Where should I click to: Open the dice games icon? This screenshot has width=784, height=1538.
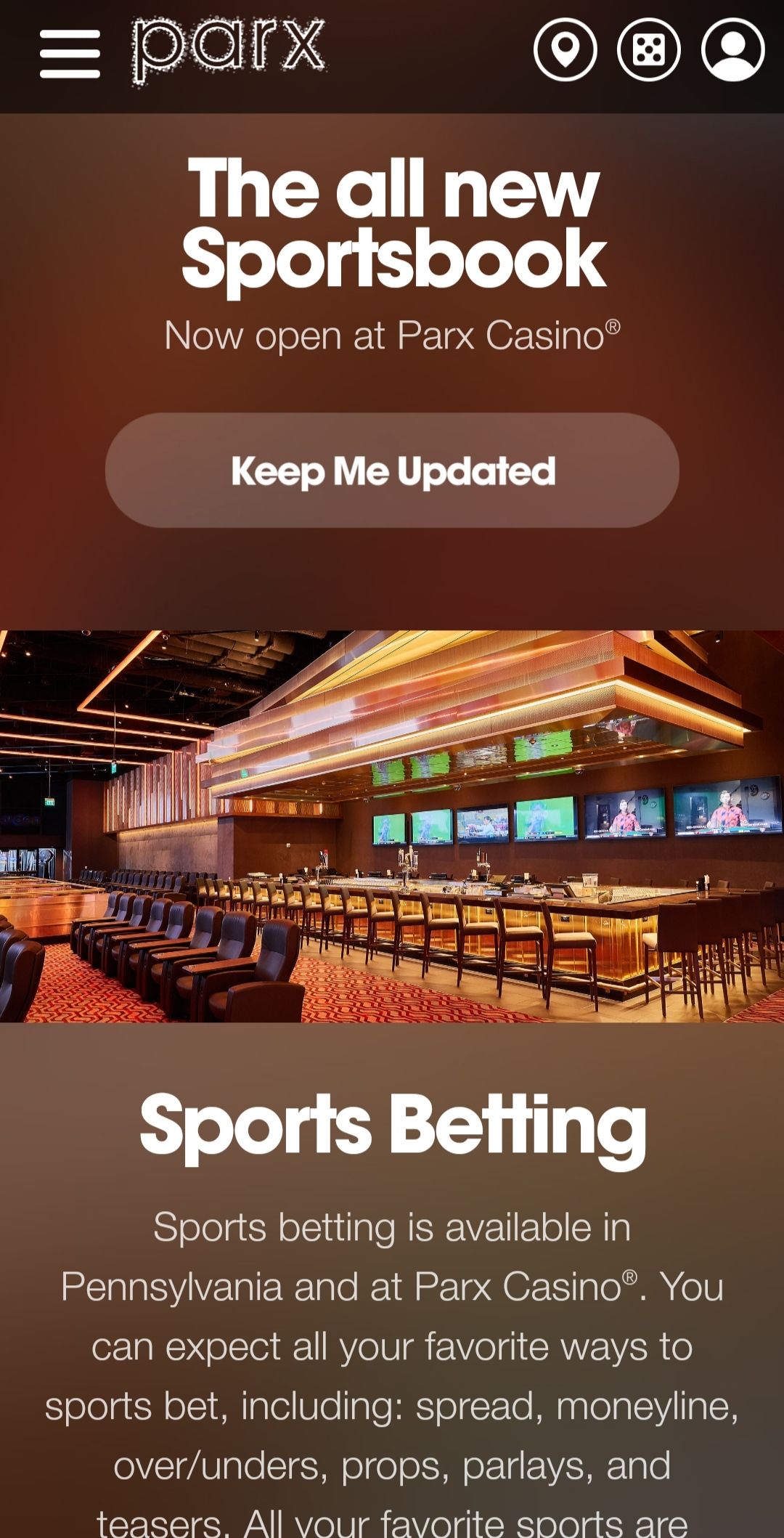click(649, 50)
